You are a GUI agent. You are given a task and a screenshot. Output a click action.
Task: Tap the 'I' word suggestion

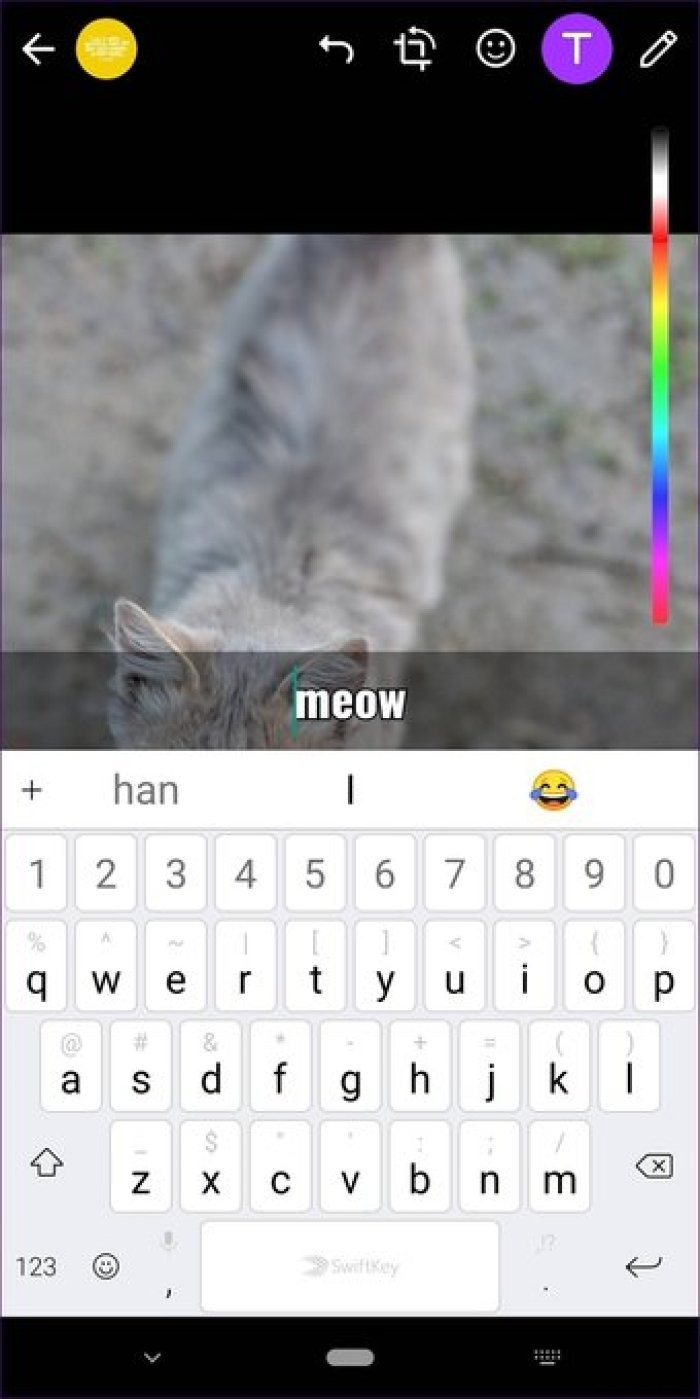pyautogui.click(x=350, y=791)
